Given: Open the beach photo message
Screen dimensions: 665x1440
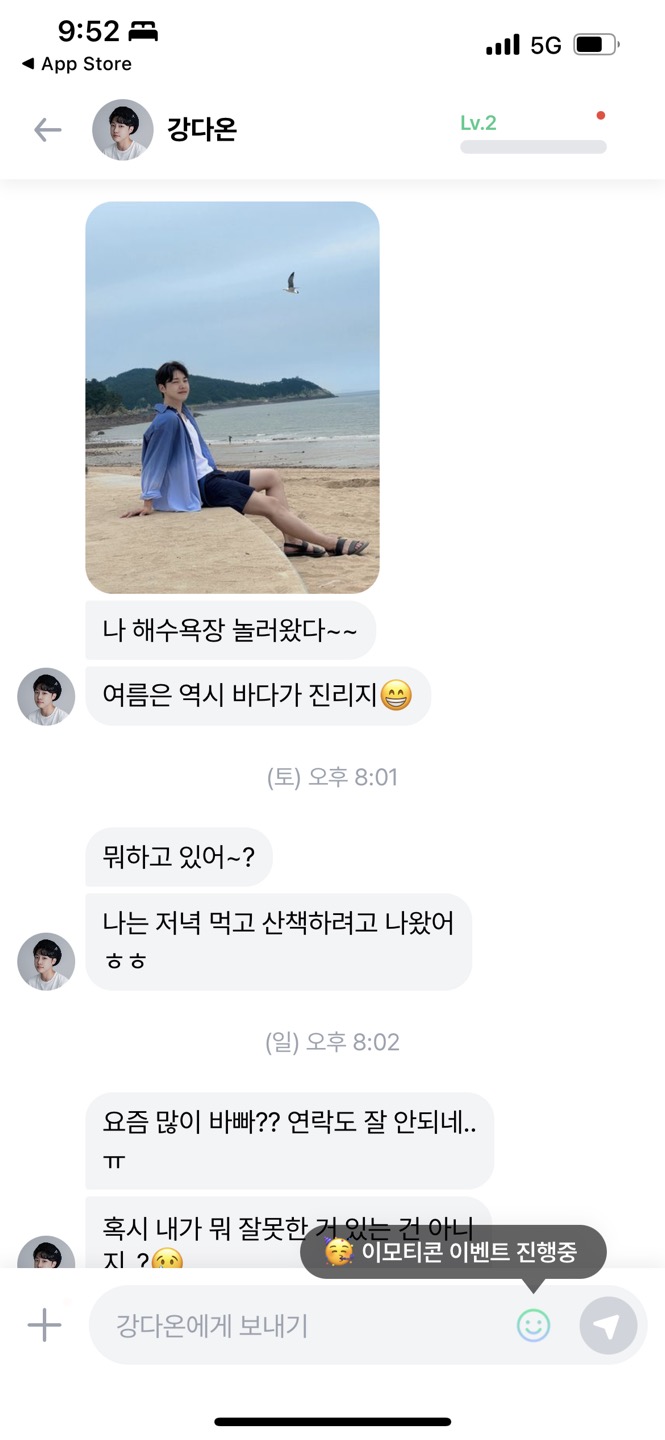Looking at the screenshot, I should click(x=232, y=397).
